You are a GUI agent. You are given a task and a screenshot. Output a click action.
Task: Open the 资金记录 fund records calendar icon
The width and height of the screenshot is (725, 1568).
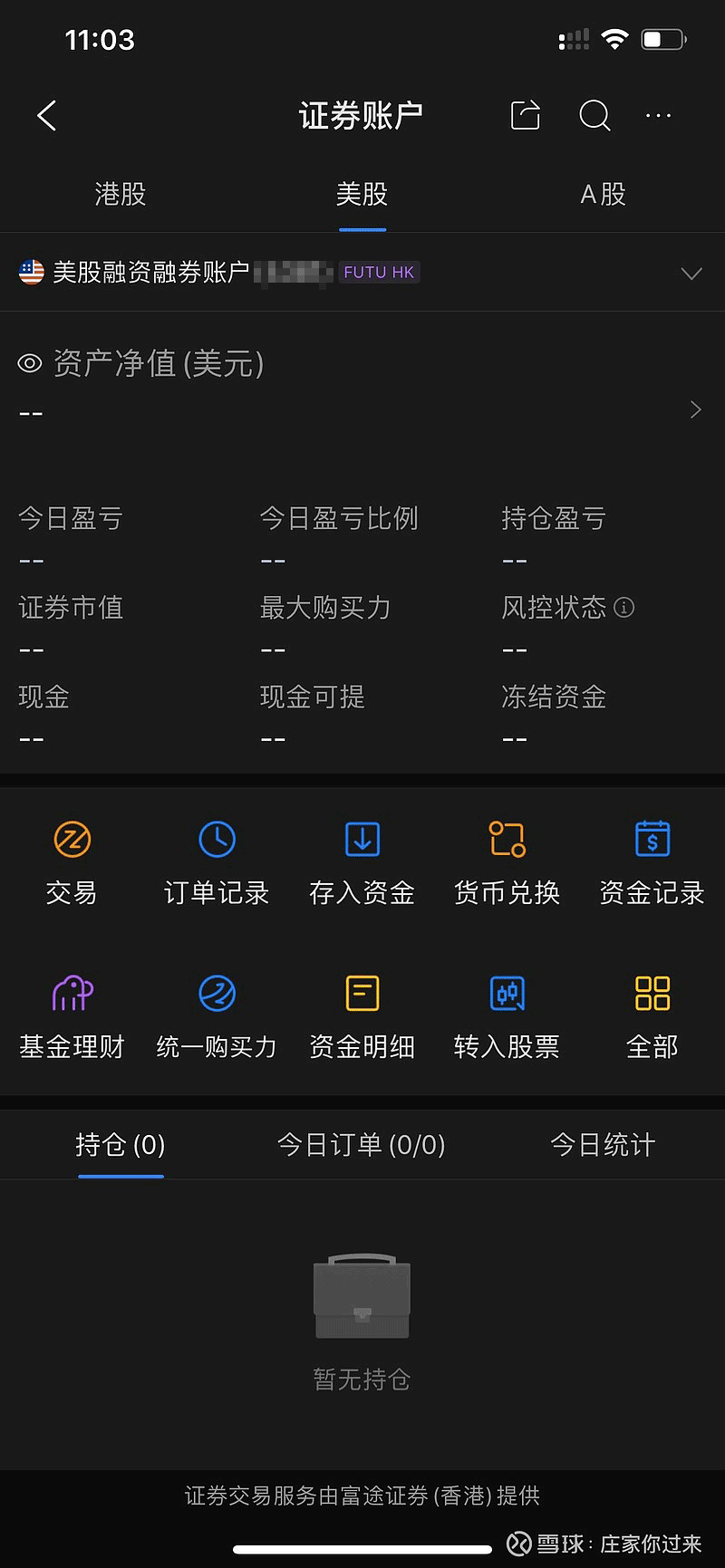tap(652, 861)
